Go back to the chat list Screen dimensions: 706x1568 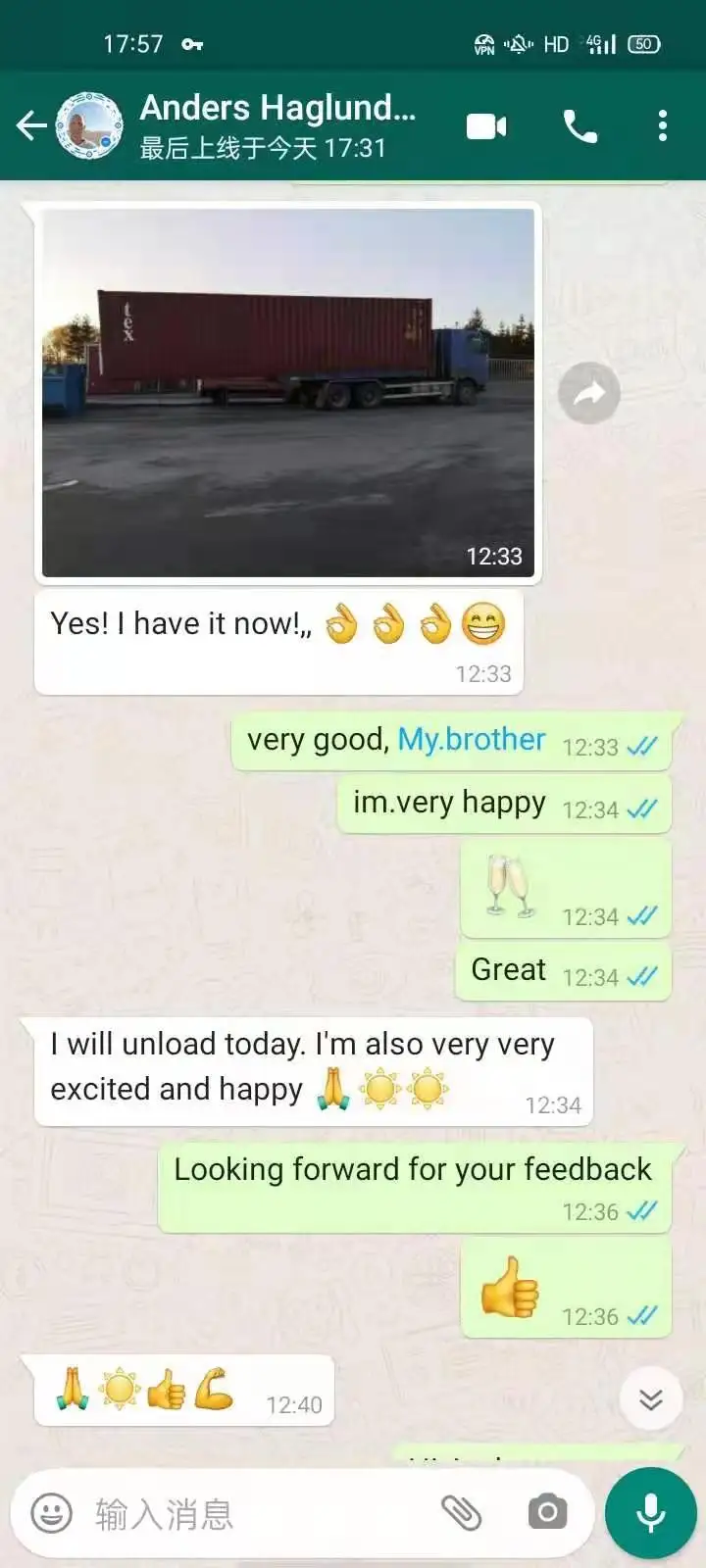coord(31,125)
